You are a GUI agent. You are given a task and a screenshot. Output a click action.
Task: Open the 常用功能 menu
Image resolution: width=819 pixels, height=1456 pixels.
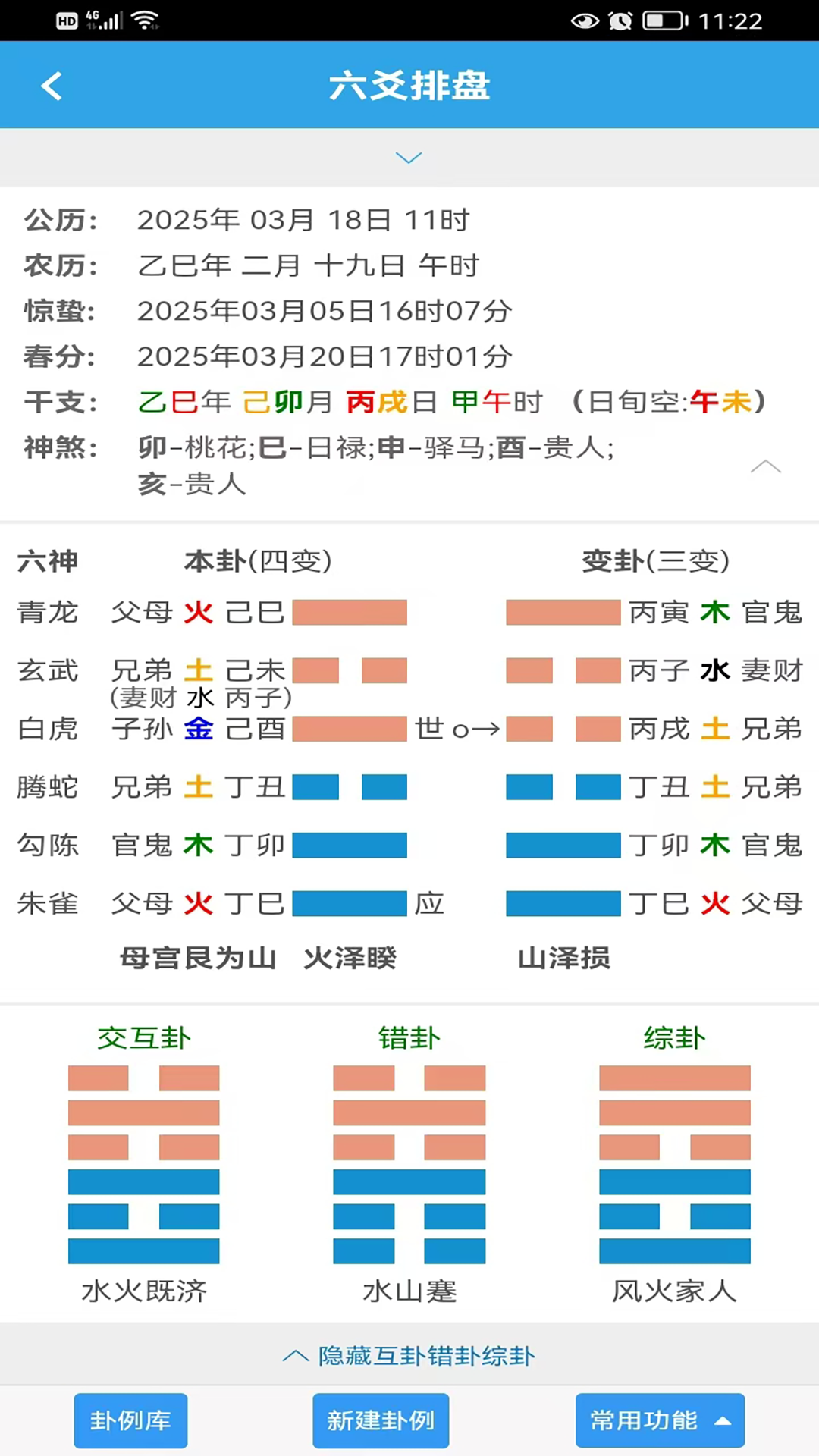click(659, 1420)
